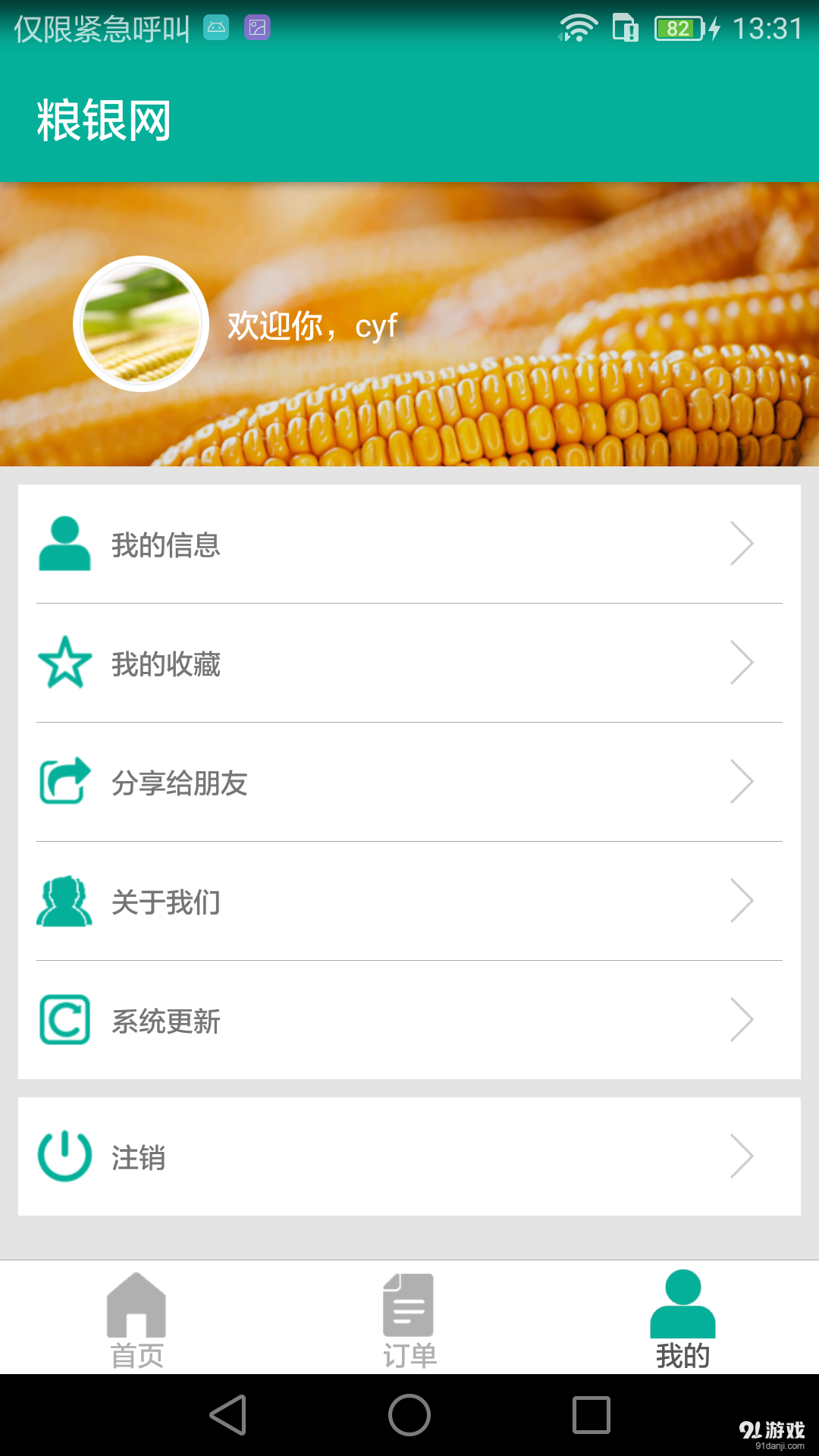Click the star icon for 我的收藏
Viewport: 819px width, 1456px height.
coord(64,664)
